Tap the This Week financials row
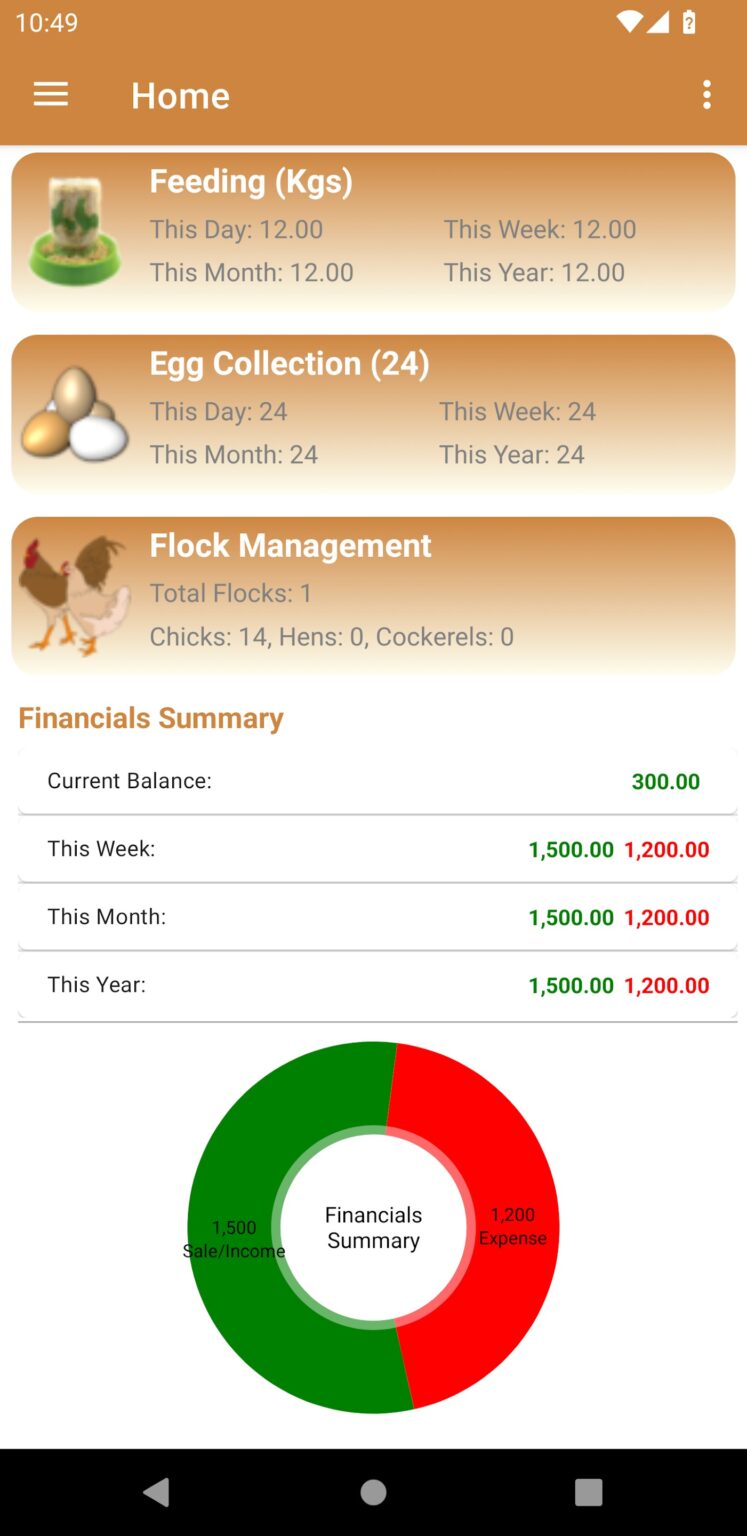The width and height of the screenshot is (747, 1536). click(x=373, y=849)
